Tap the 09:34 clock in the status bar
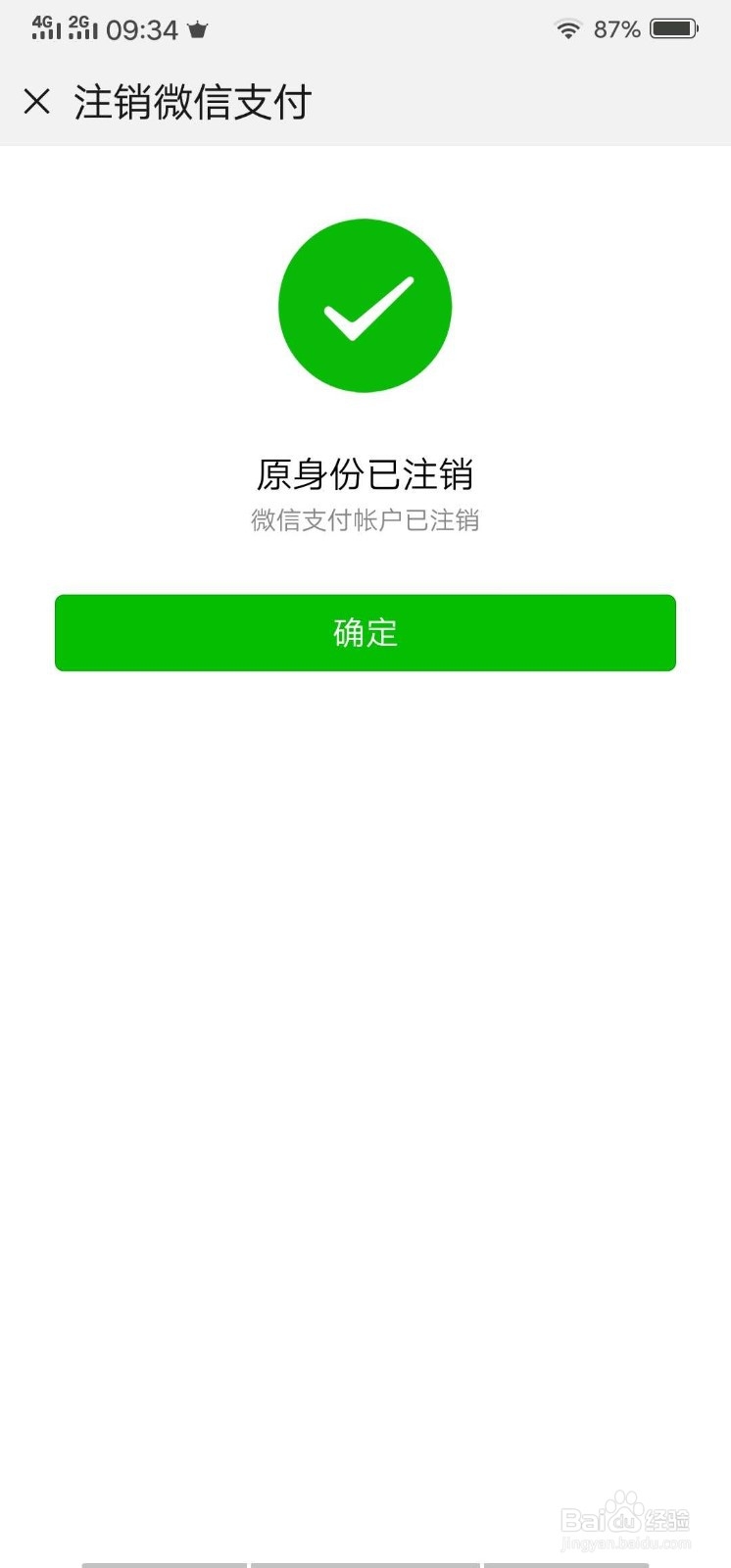This screenshot has height=1568, width=731. pos(145,29)
